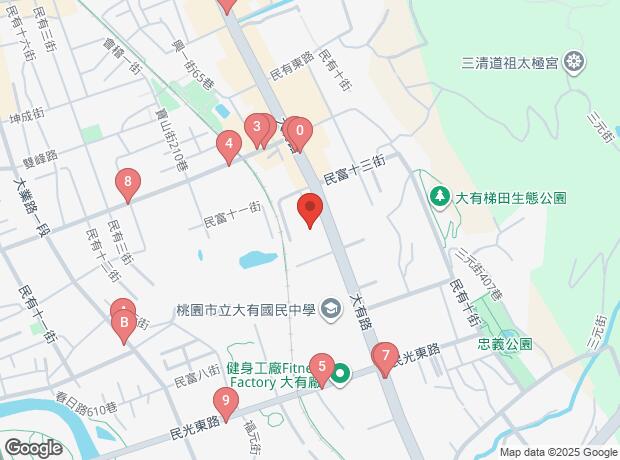The height and width of the screenshot is (460, 620).
Task: Open the 健身工廠 Fitness Factory place icon
Action: pyautogui.click(x=340, y=375)
